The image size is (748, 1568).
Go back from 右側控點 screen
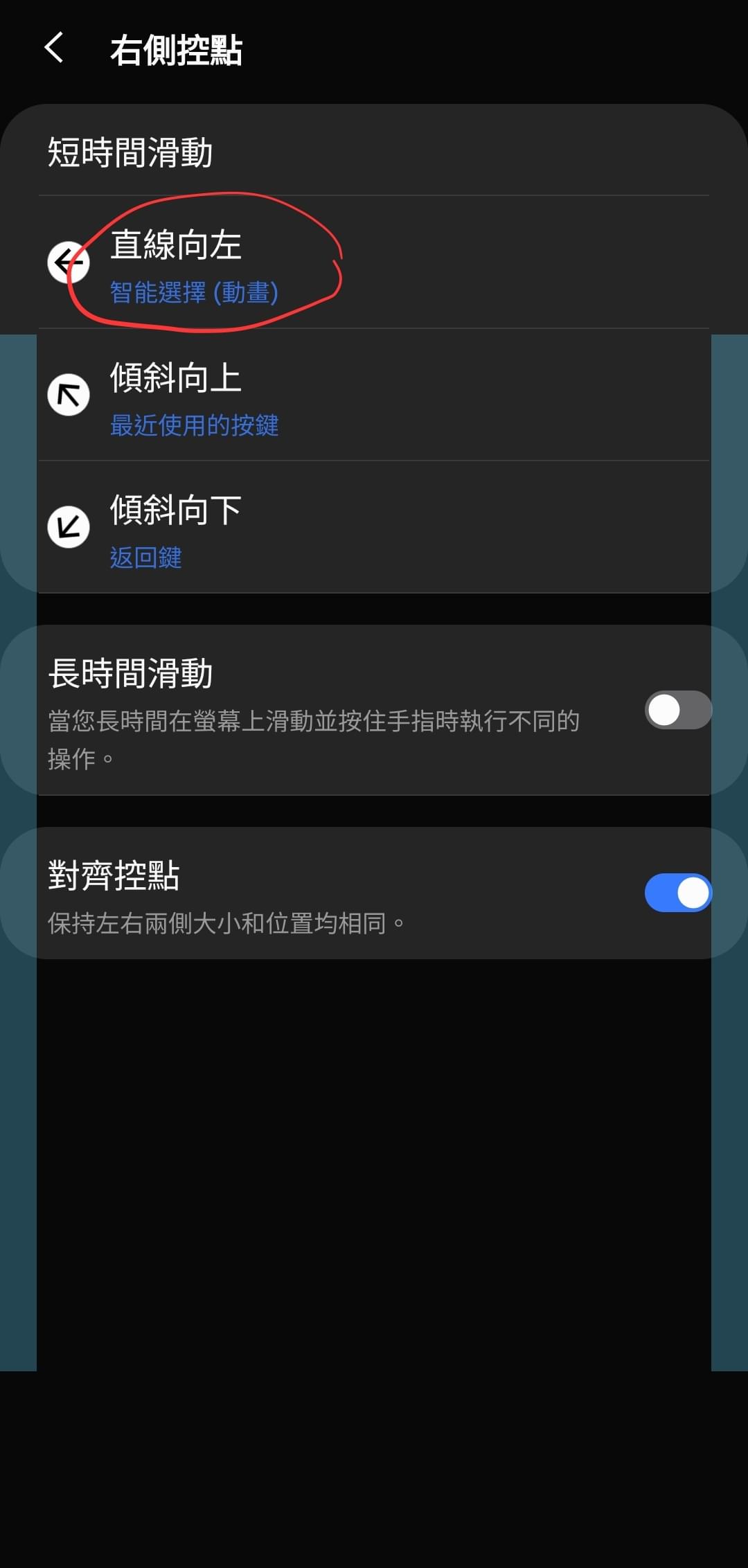[x=53, y=48]
